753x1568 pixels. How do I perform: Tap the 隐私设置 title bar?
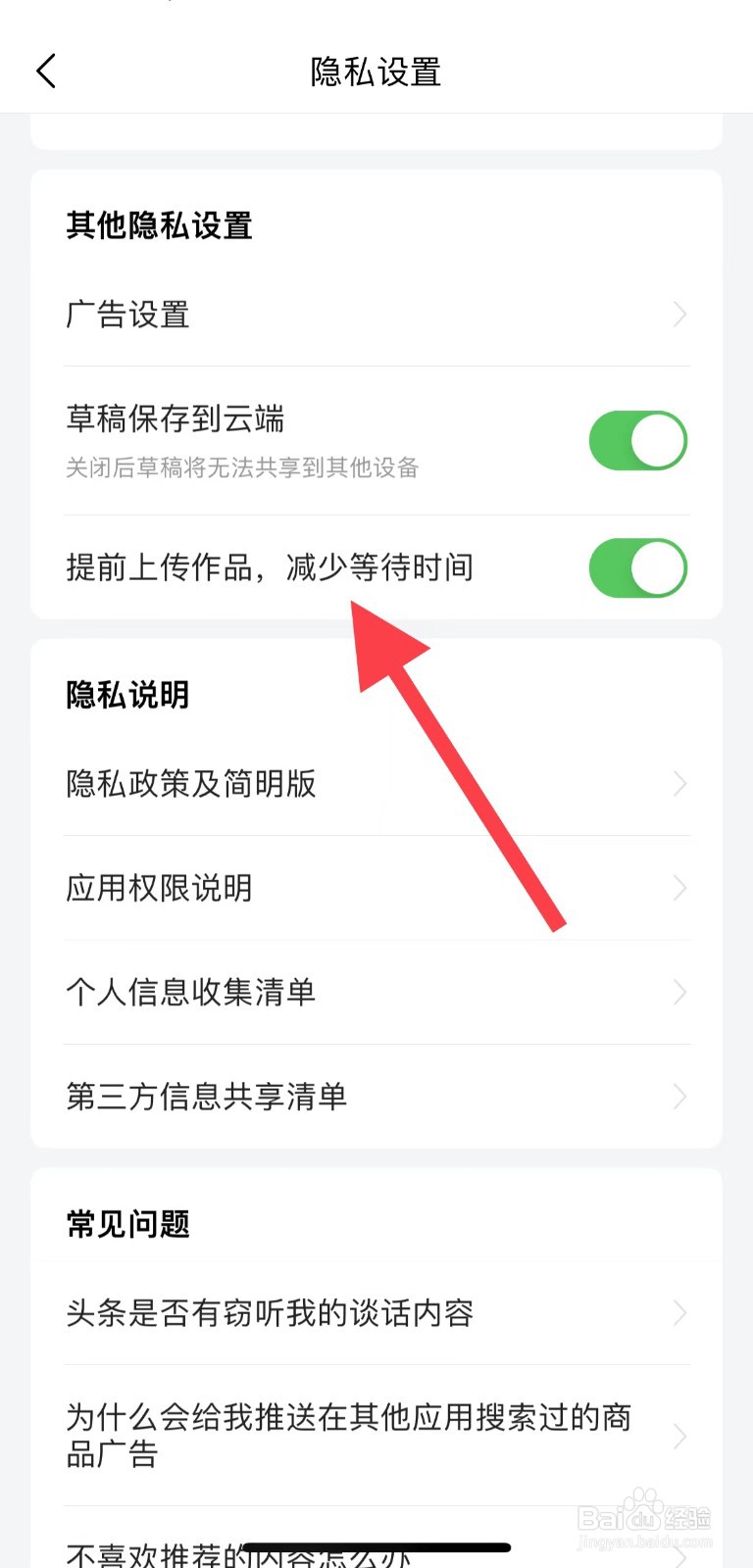click(x=376, y=71)
